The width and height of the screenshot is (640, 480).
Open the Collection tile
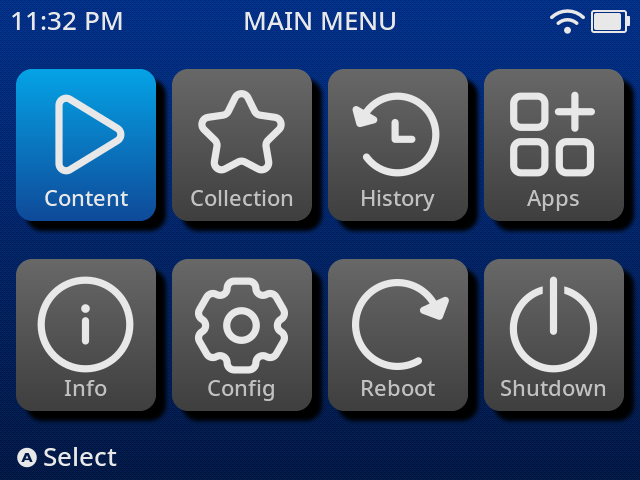(242, 145)
